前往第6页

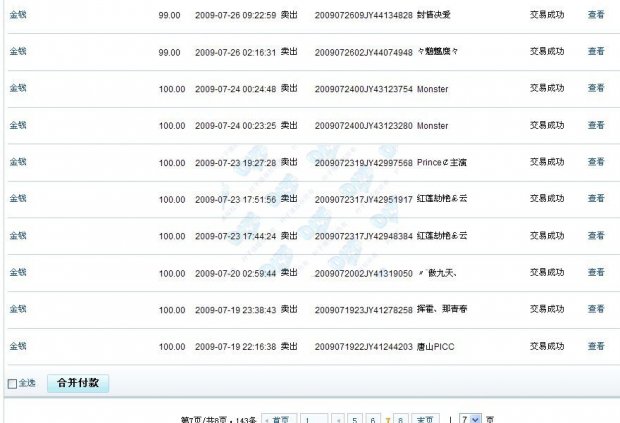pyautogui.click(x=373, y=419)
